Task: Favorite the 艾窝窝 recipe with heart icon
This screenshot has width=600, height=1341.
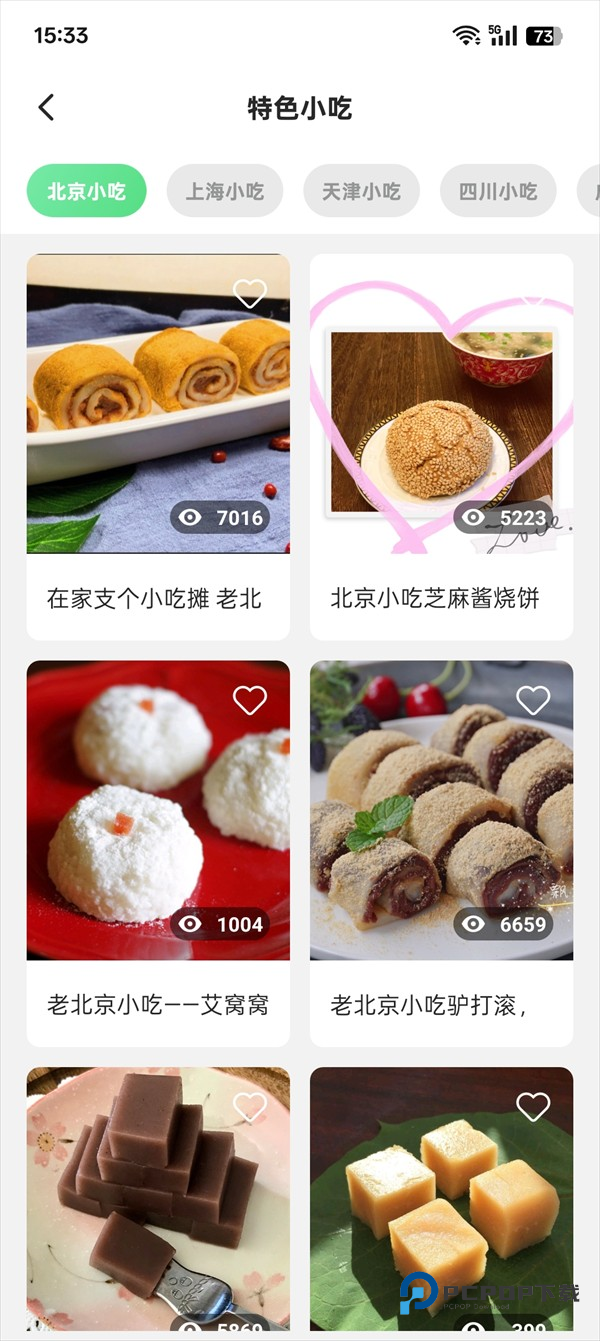Action: pos(250,700)
